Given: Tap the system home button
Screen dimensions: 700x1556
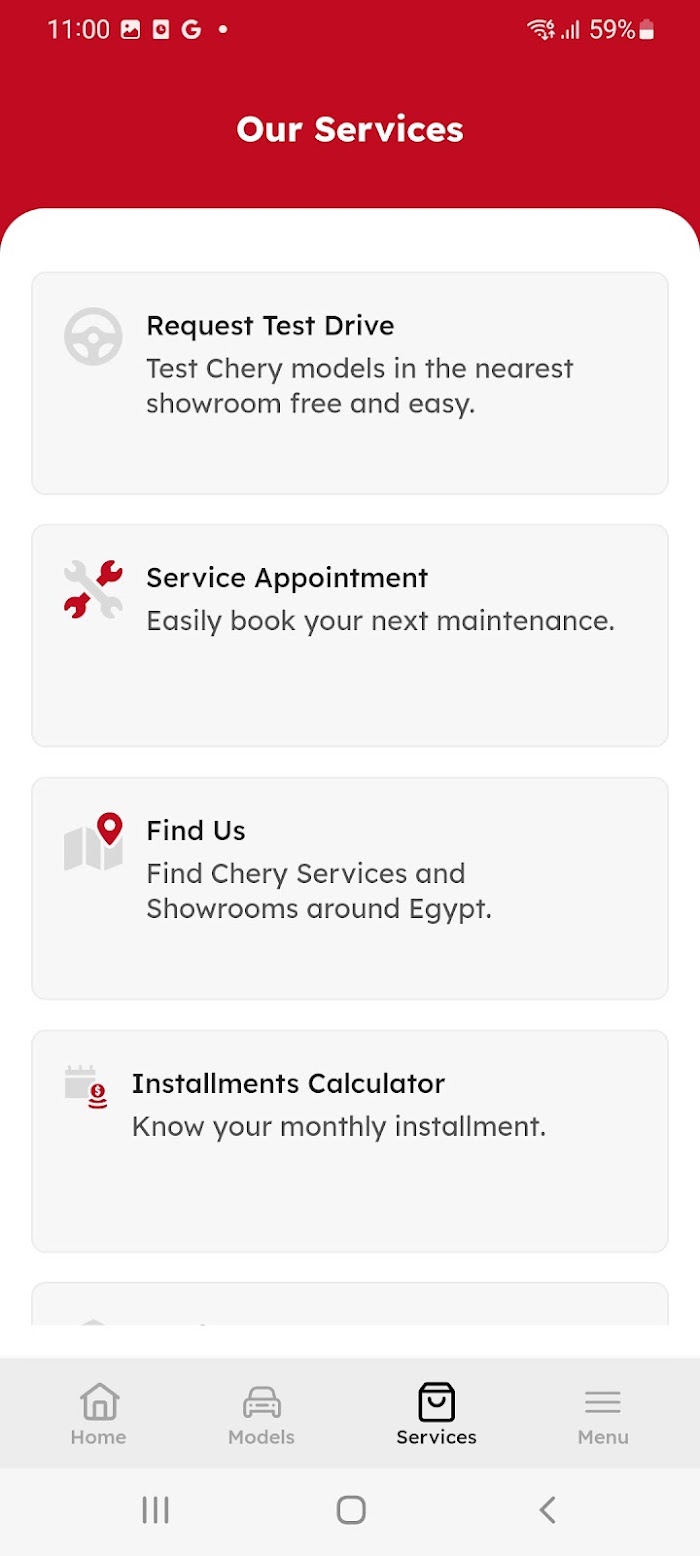Looking at the screenshot, I should (x=351, y=1509).
